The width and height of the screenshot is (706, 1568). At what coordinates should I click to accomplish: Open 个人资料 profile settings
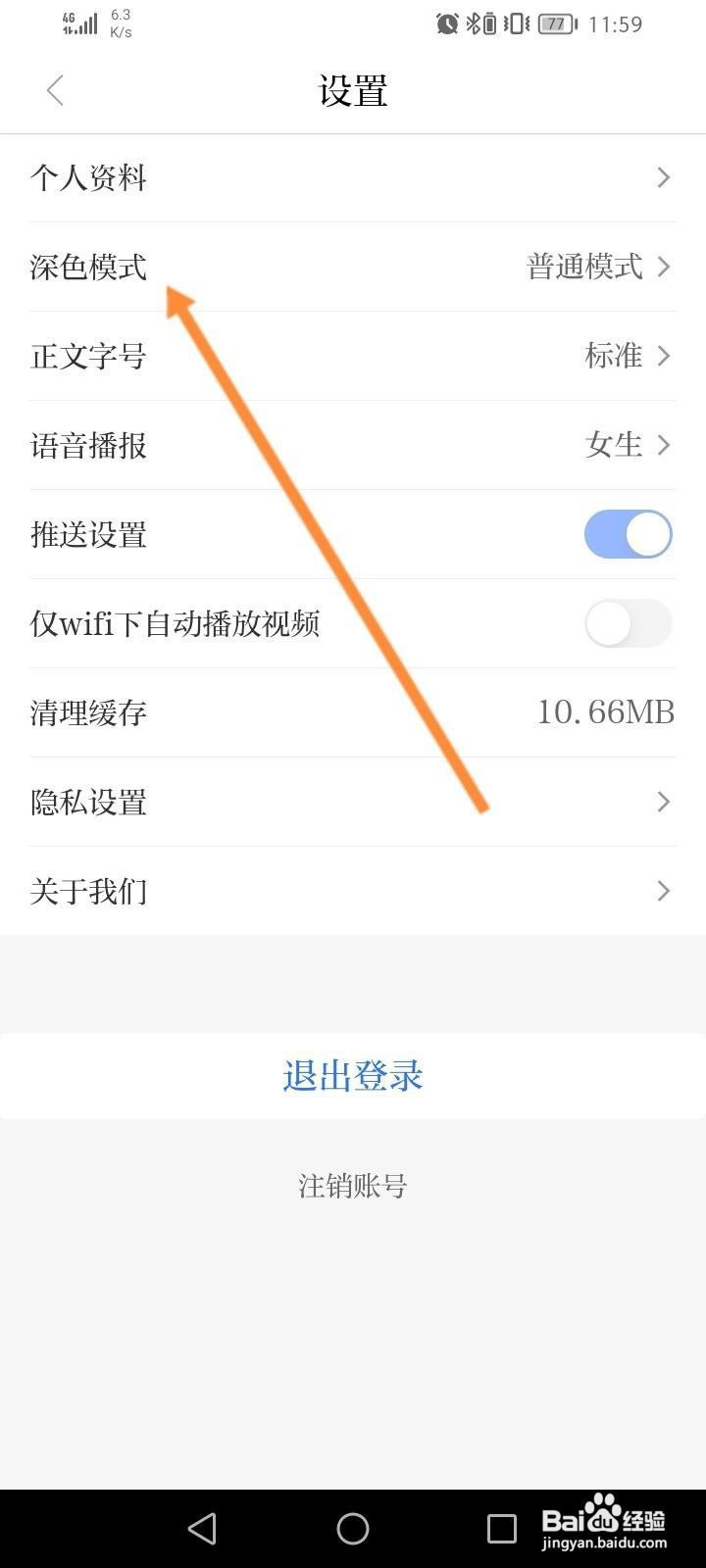coord(353,177)
